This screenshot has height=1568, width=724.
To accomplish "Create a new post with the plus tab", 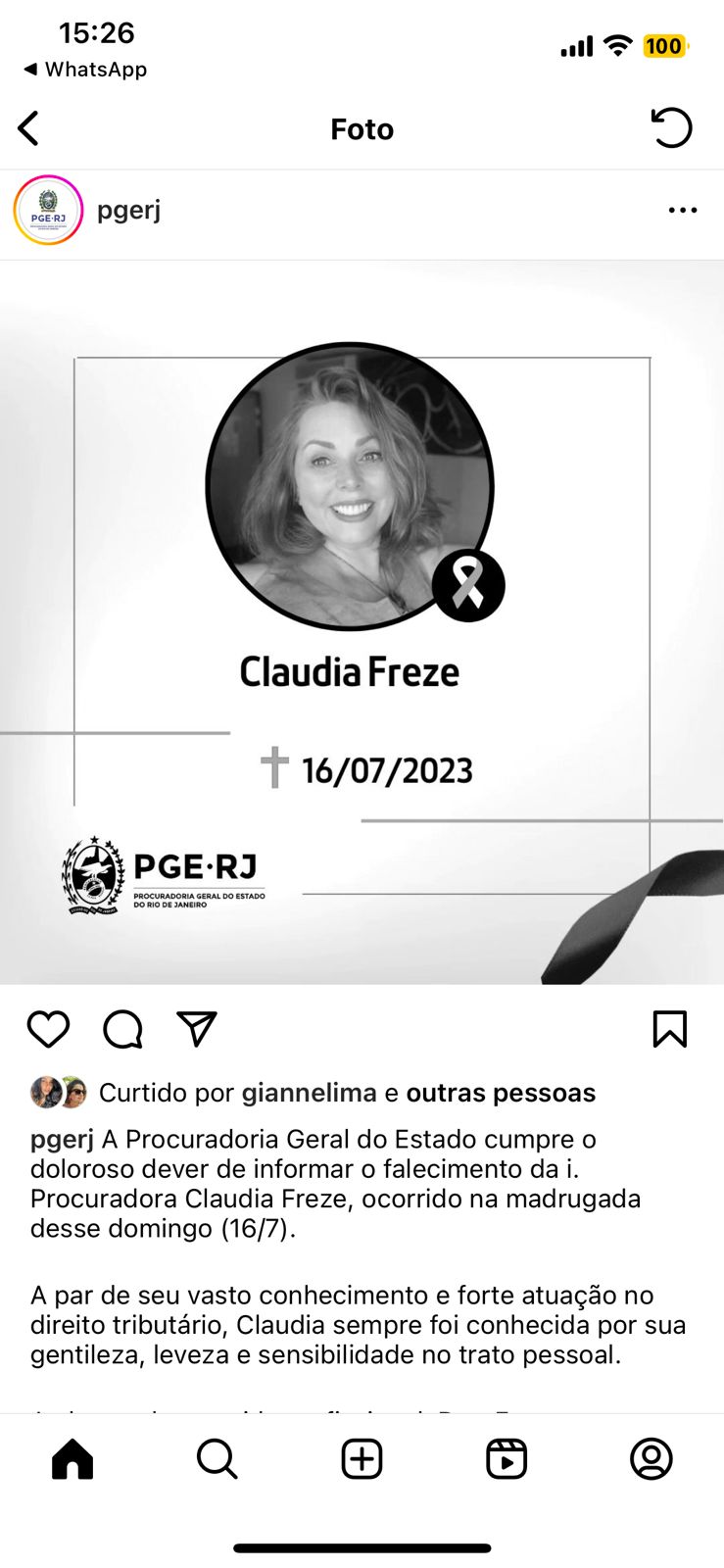I will 362,1459.
